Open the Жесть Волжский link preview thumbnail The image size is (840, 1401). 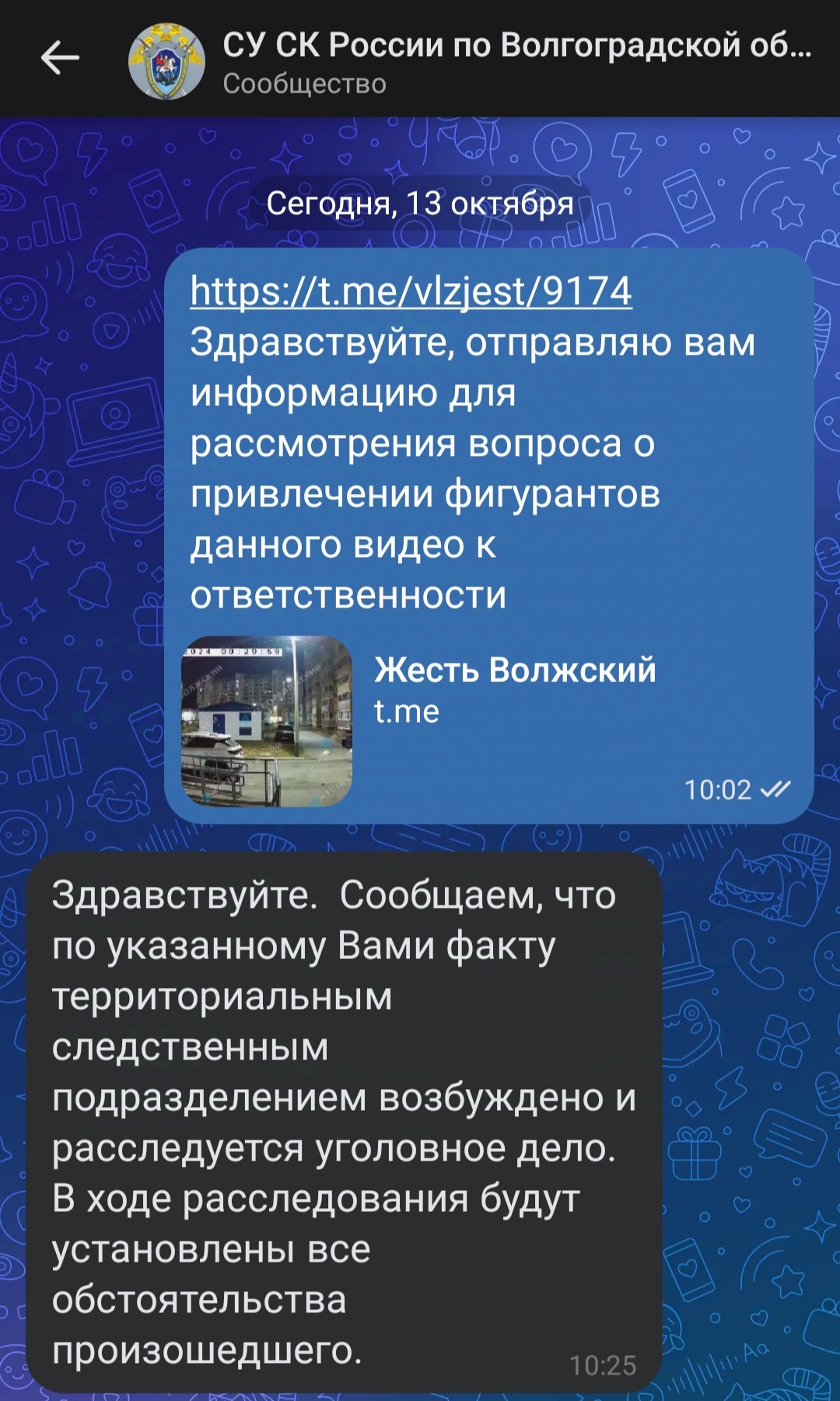point(267,722)
